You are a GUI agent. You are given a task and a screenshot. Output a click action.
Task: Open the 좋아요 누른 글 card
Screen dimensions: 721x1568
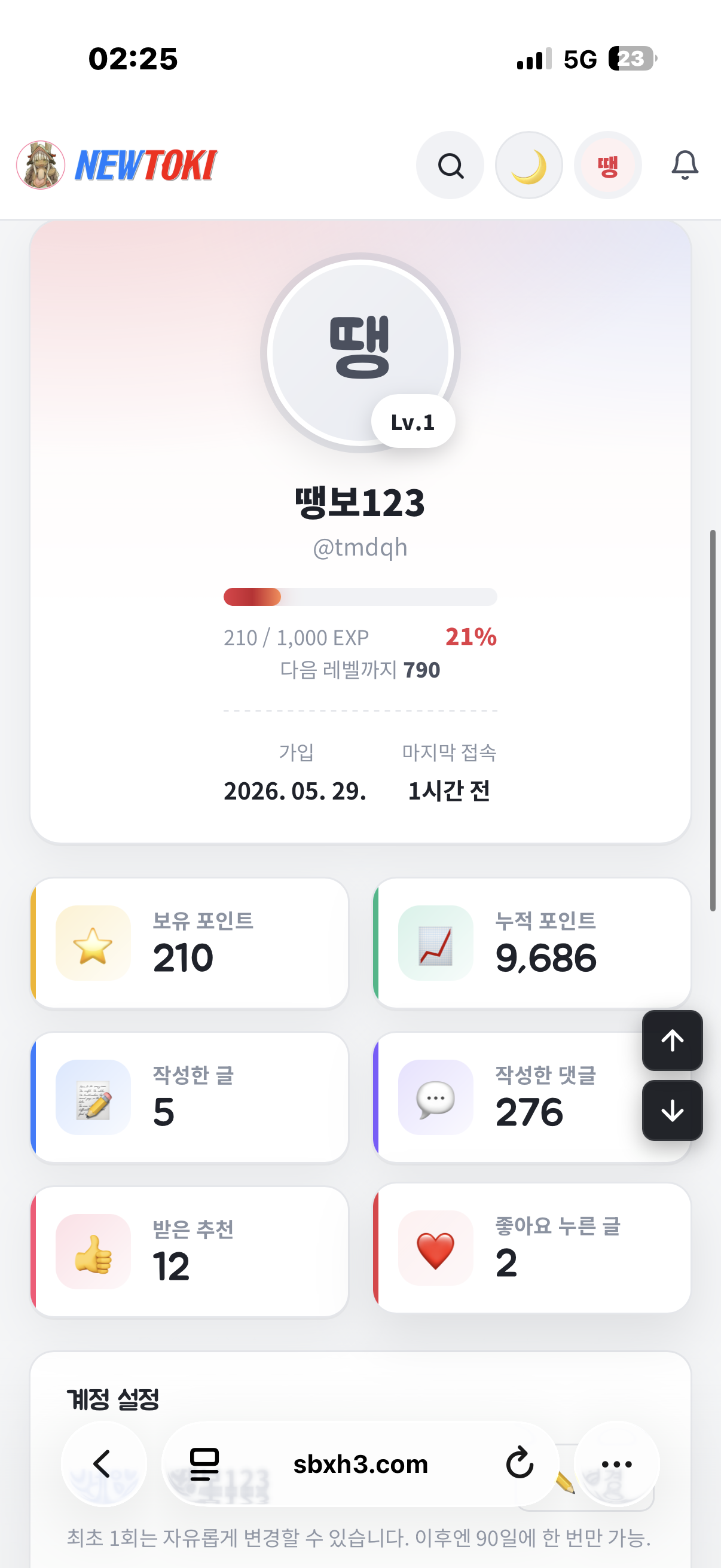click(x=531, y=1248)
